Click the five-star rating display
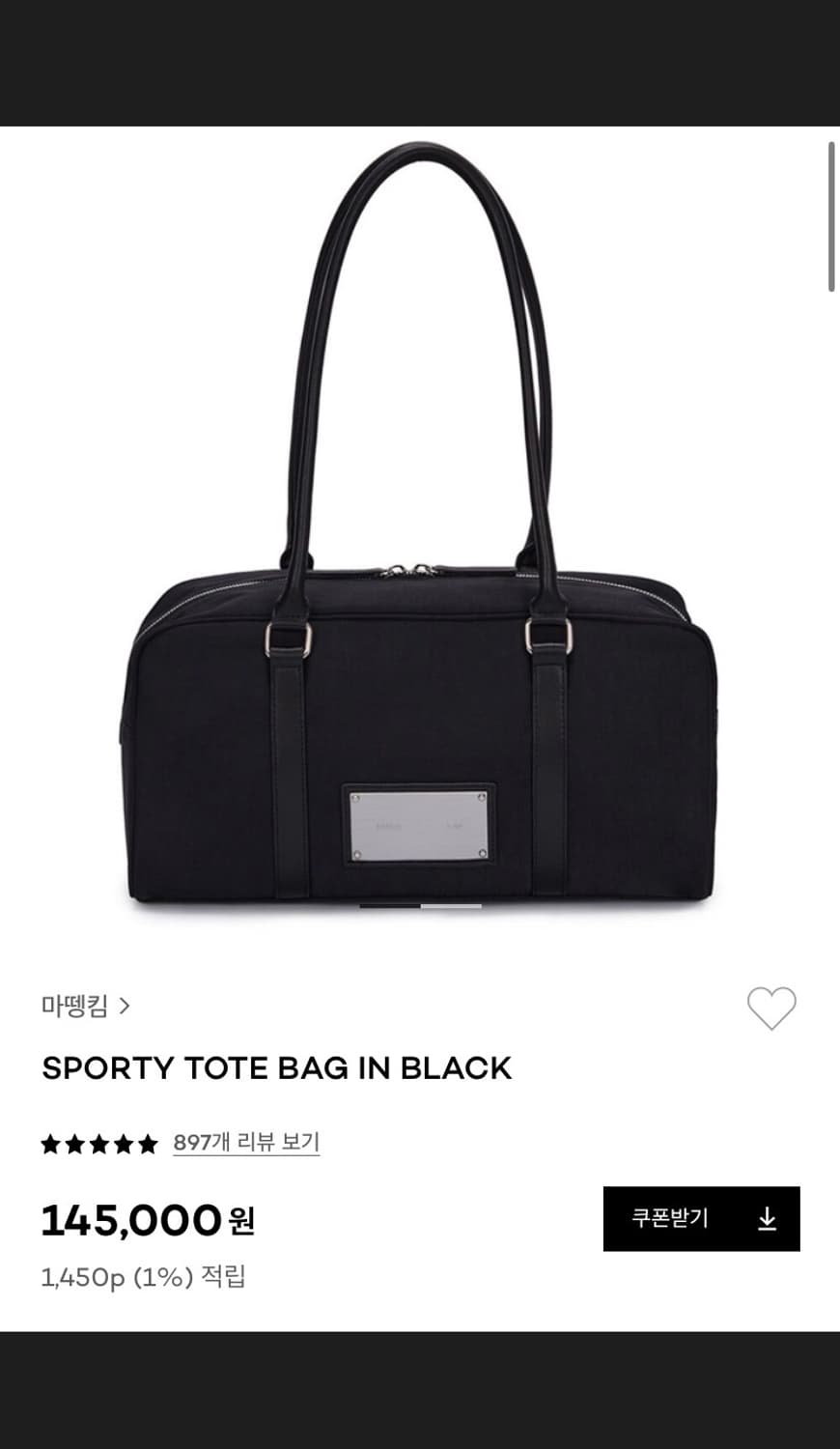This screenshot has width=840, height=1449. pos(100,1145)
